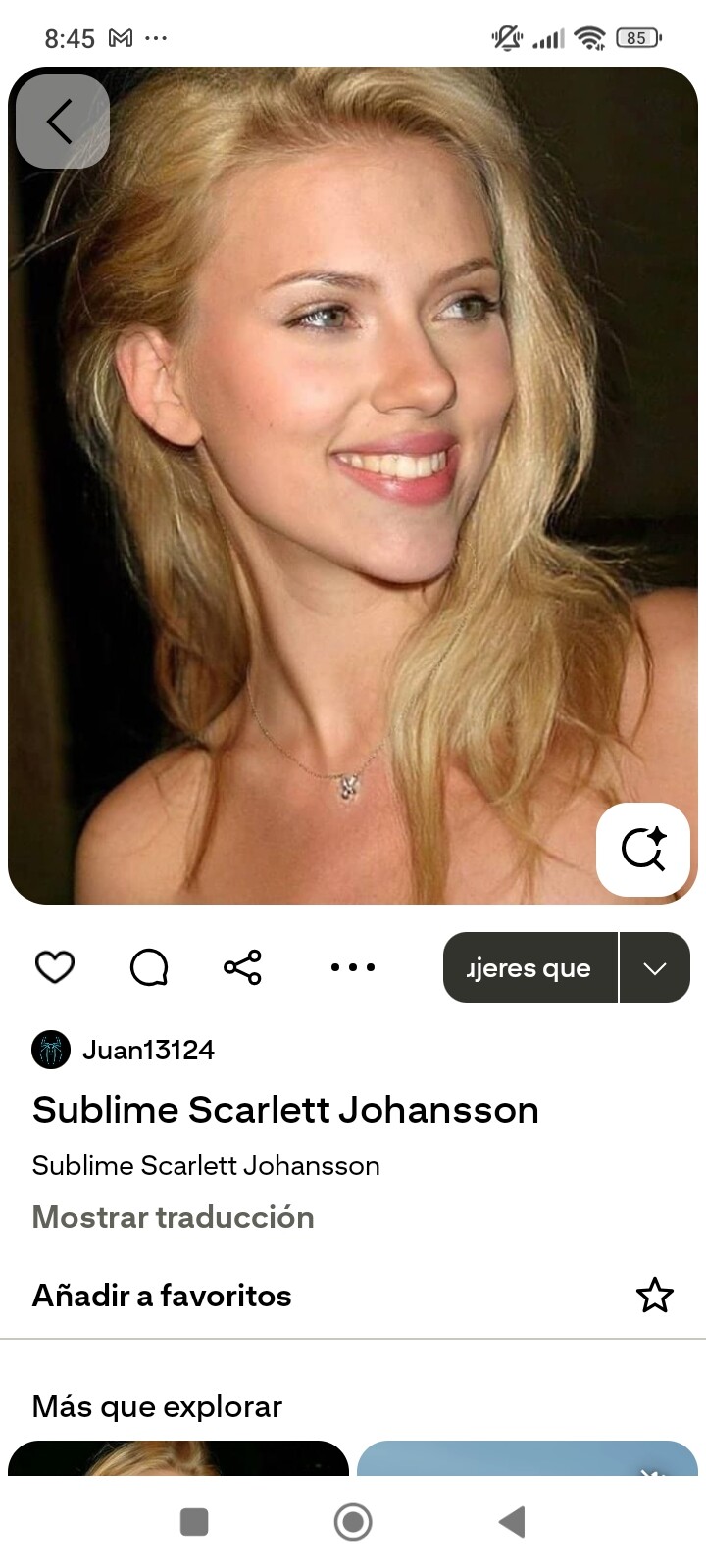This screenshot has width=706, height=1568.
Task: Tap Mostrar traducción
Action: 174,1217
